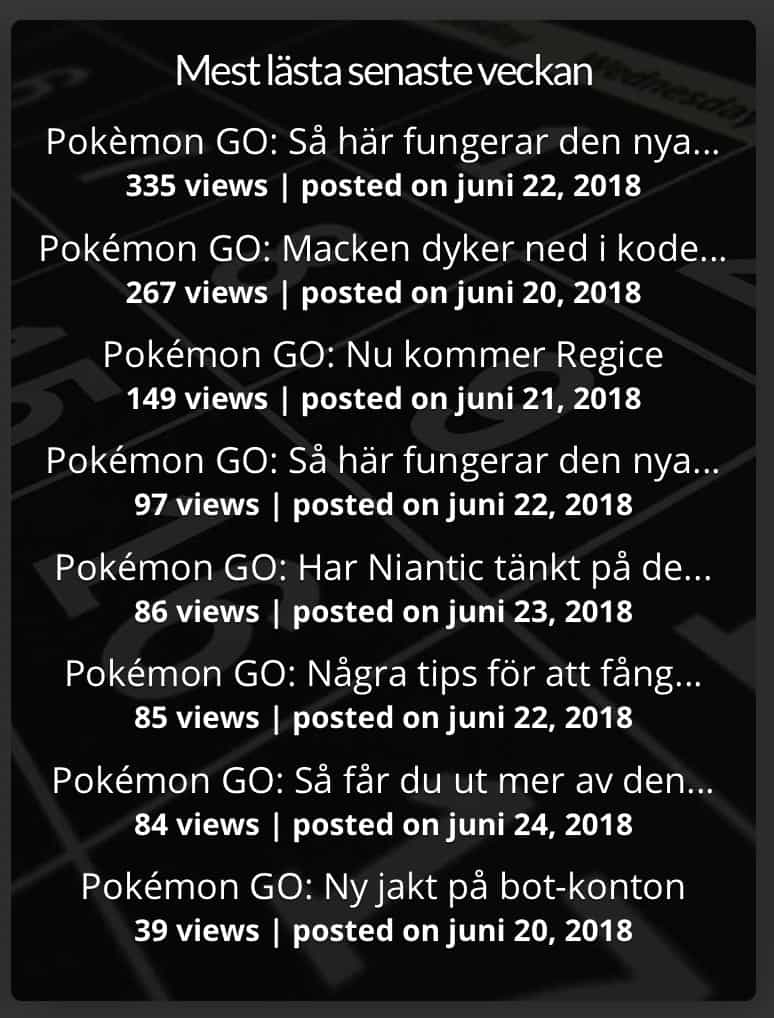Read the article Nu kommer Regice

click(383, 355)
